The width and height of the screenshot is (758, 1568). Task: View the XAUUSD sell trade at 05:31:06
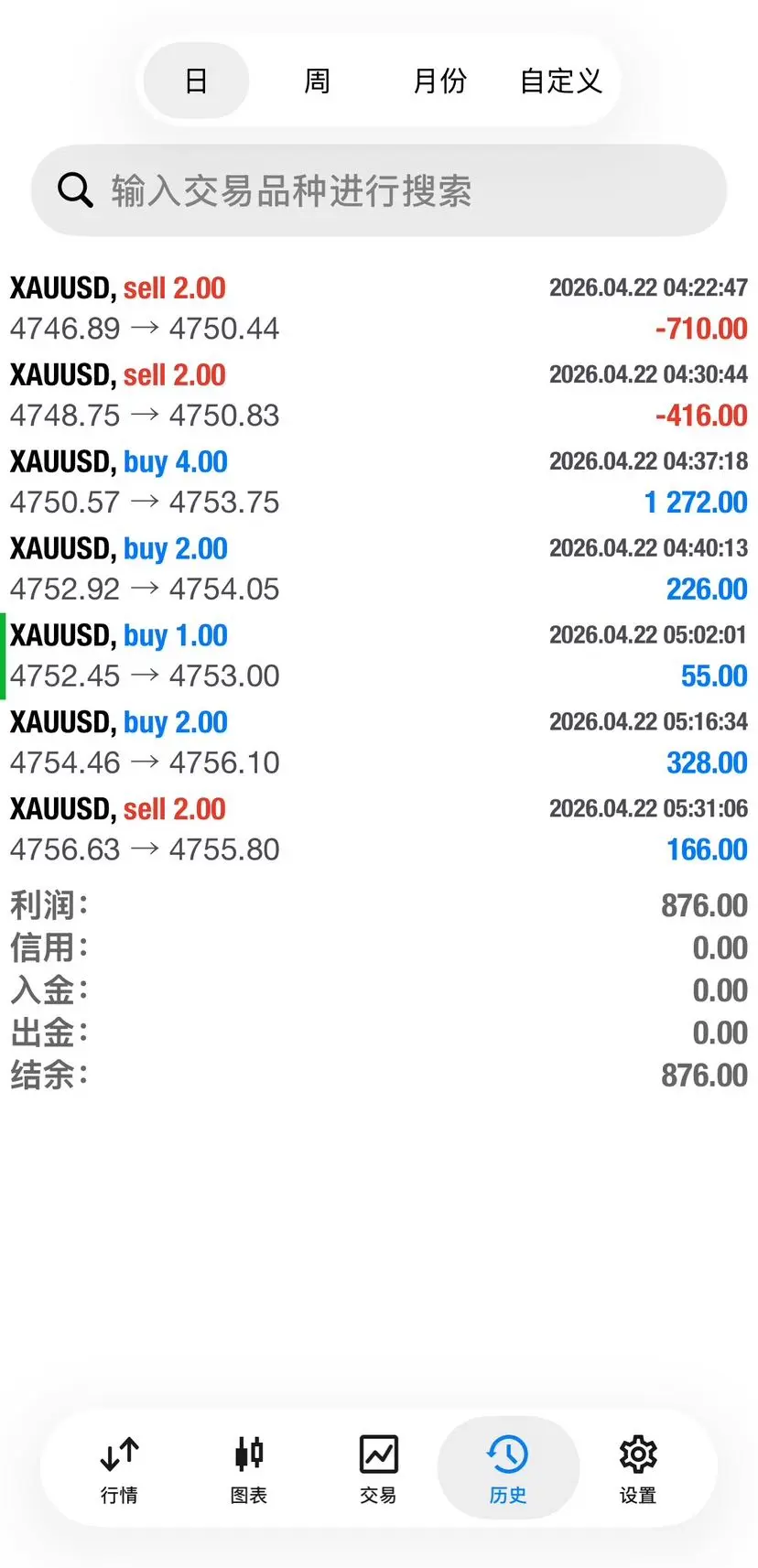tap(379, 829)
